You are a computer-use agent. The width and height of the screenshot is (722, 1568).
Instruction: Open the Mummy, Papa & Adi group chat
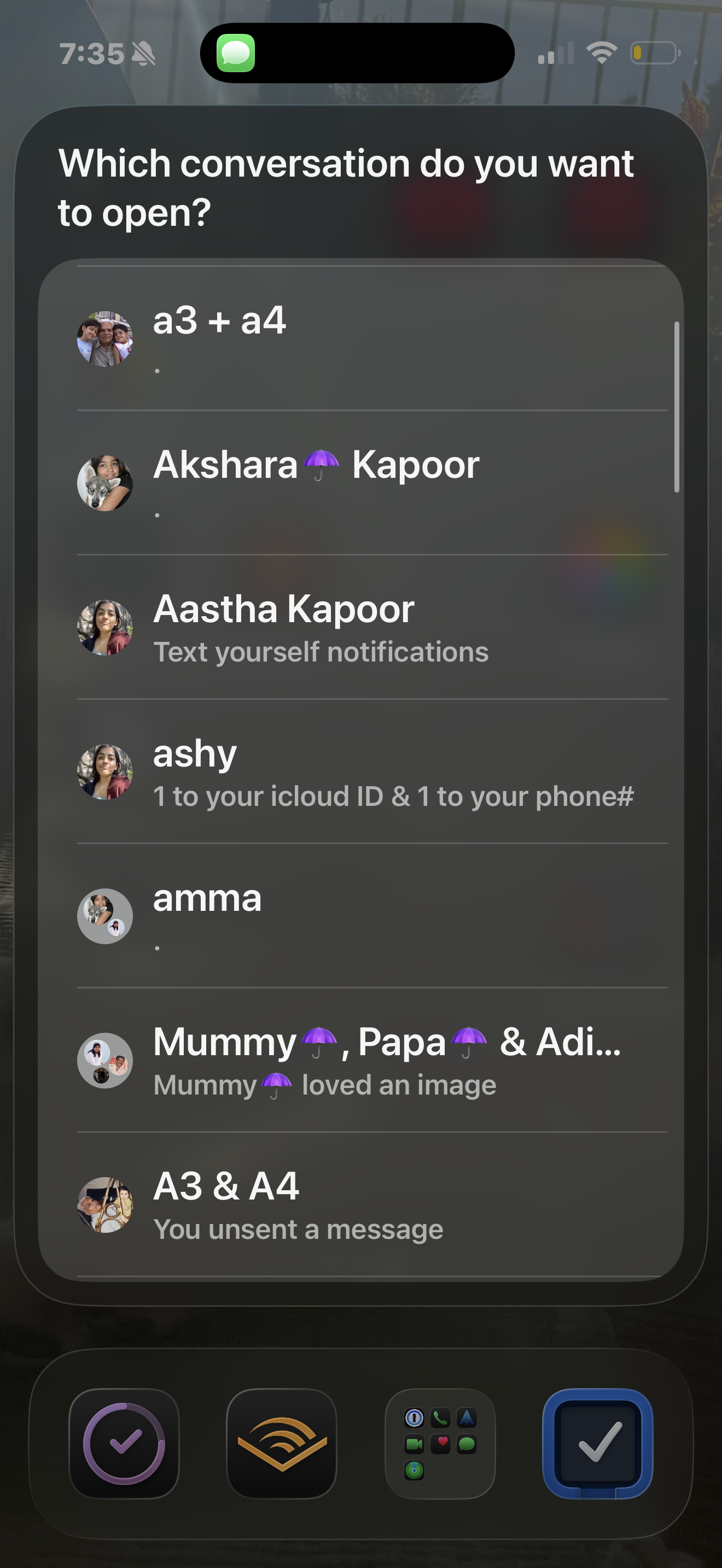(x=361, y=1060)
